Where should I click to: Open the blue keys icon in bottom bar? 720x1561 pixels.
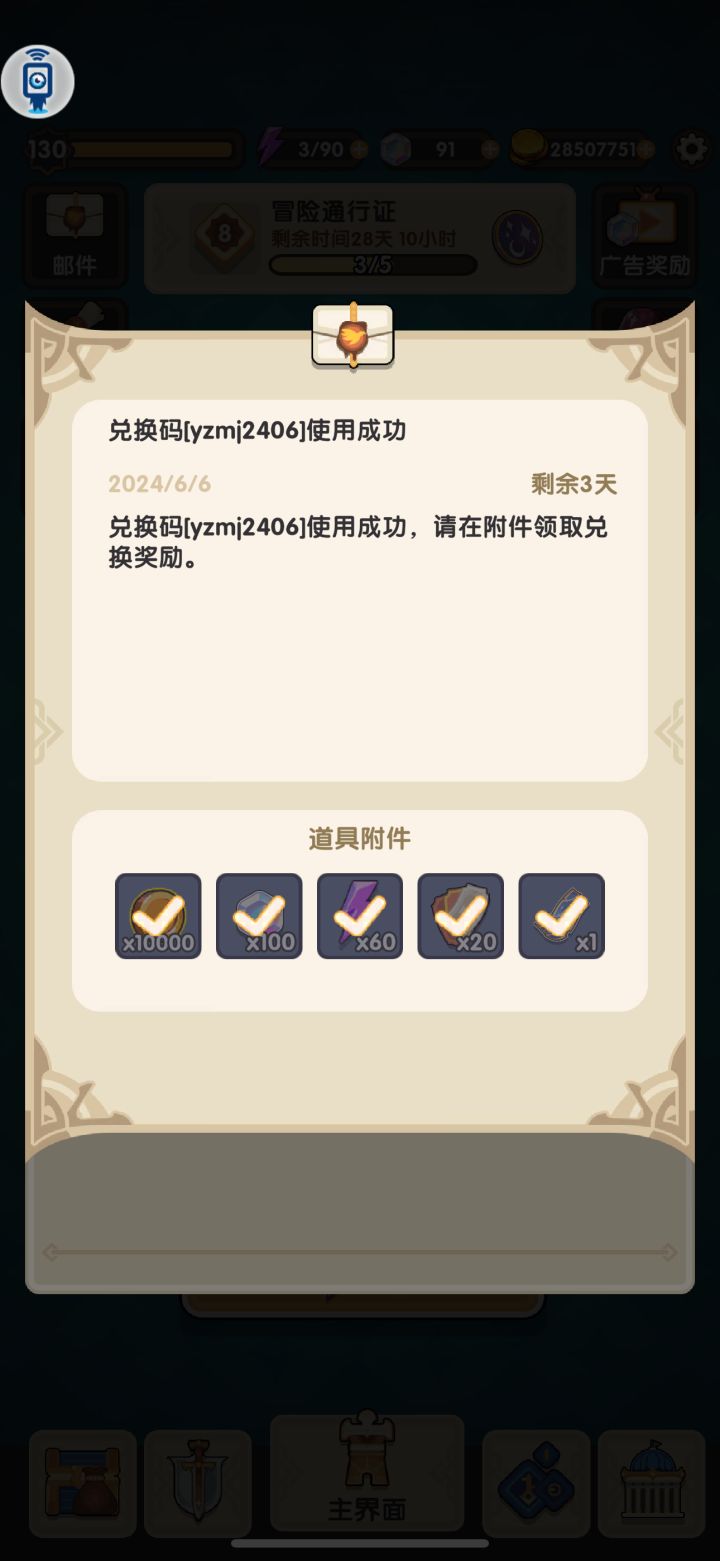click(536, 1483)
